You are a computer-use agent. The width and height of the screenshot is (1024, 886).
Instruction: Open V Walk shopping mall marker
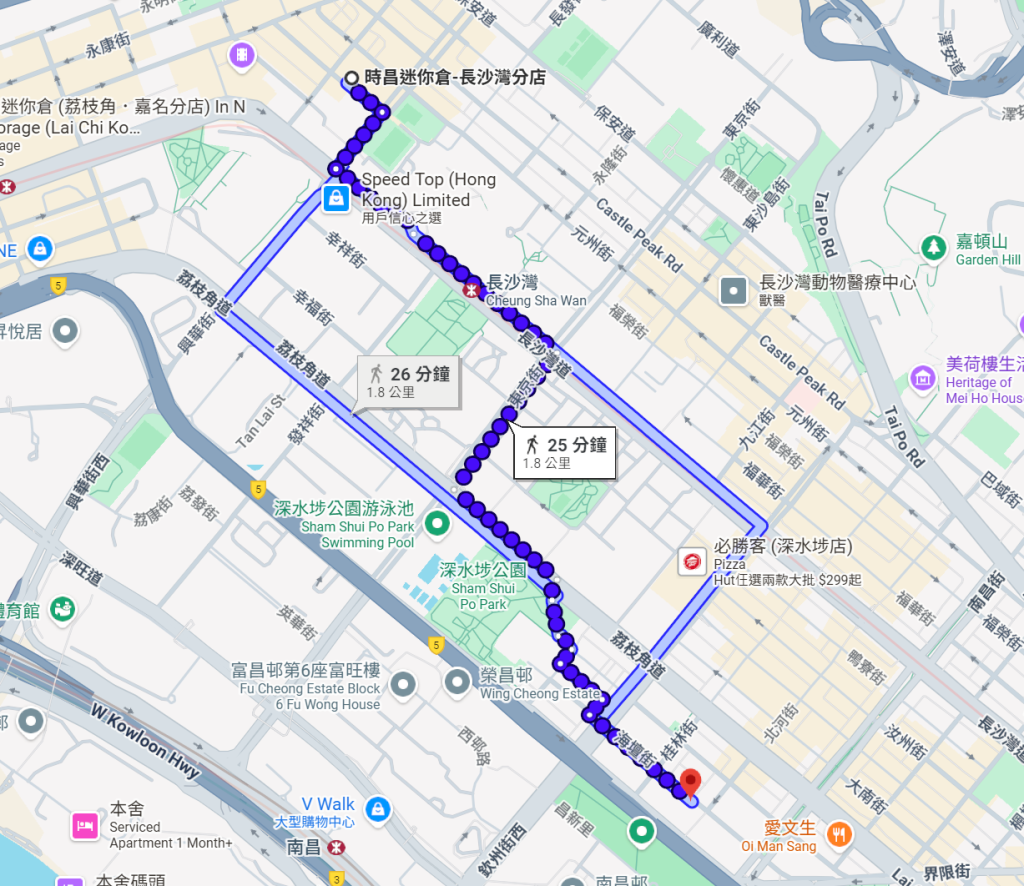(378, 808)
